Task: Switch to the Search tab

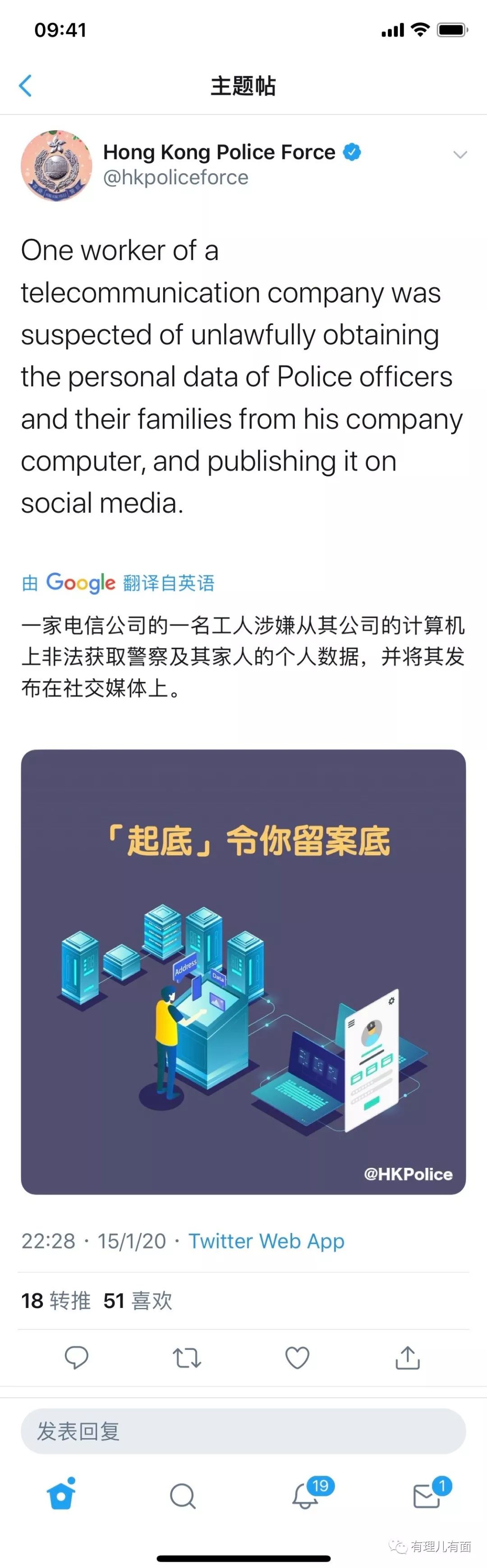Action: click(183, 1495)
